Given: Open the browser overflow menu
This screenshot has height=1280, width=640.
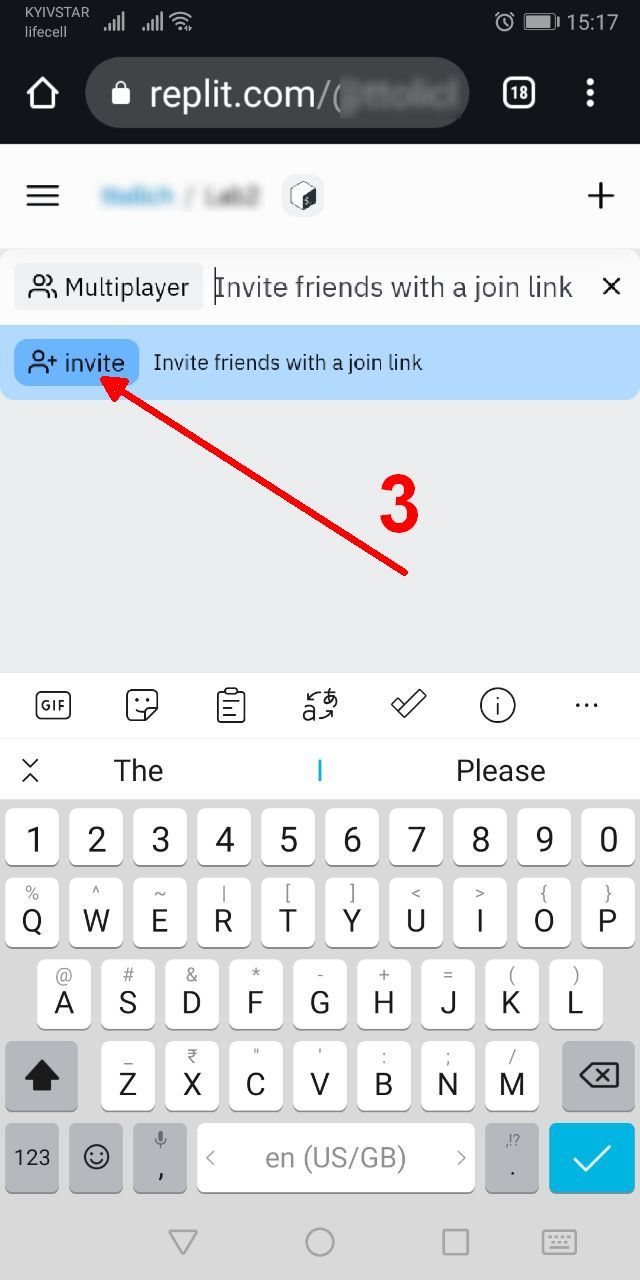Looking at the screenshot, I should click(590, 94).
